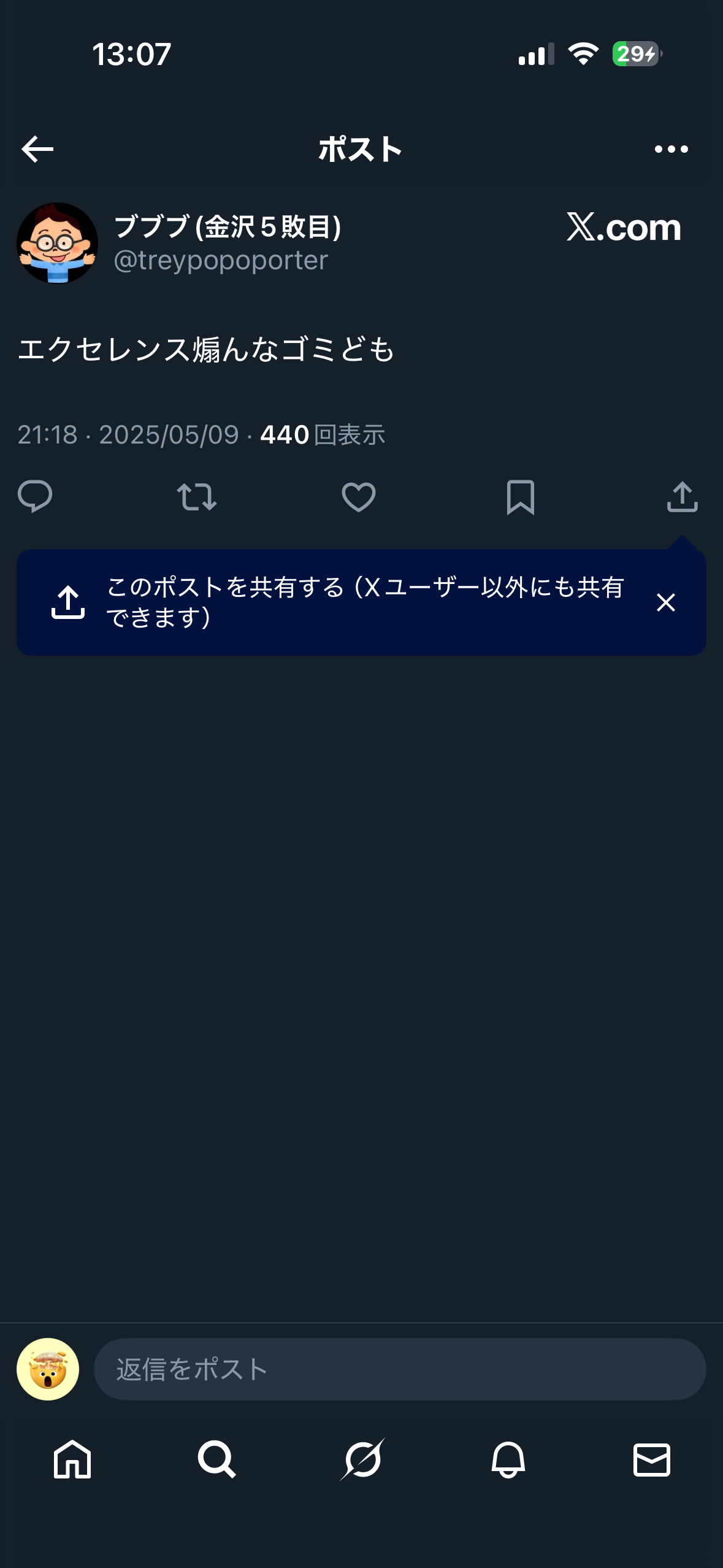Open the messages envelope tab
This screenshot has height=1568, width=723.
pos(651,1459)
